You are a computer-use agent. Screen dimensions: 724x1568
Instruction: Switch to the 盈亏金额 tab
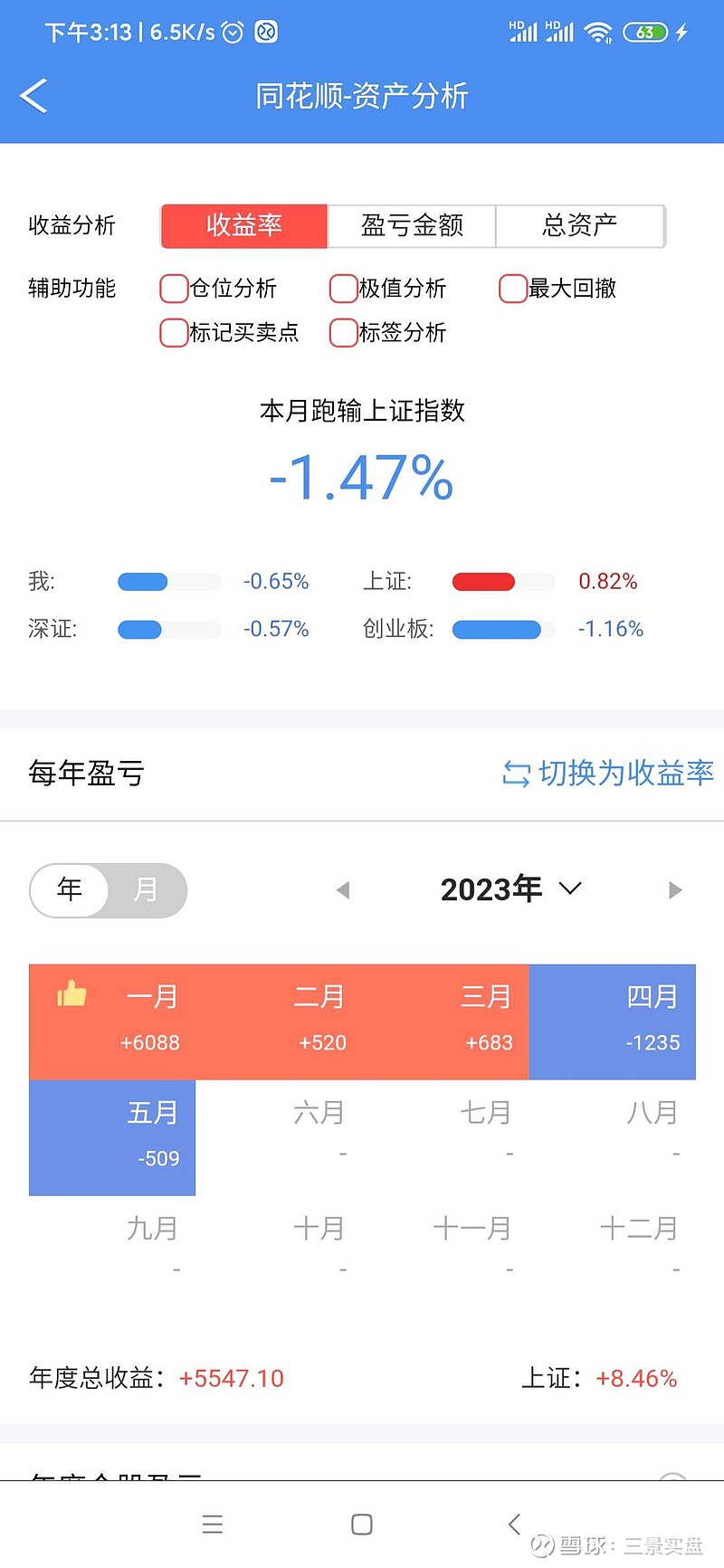click(x=412, y=225)
